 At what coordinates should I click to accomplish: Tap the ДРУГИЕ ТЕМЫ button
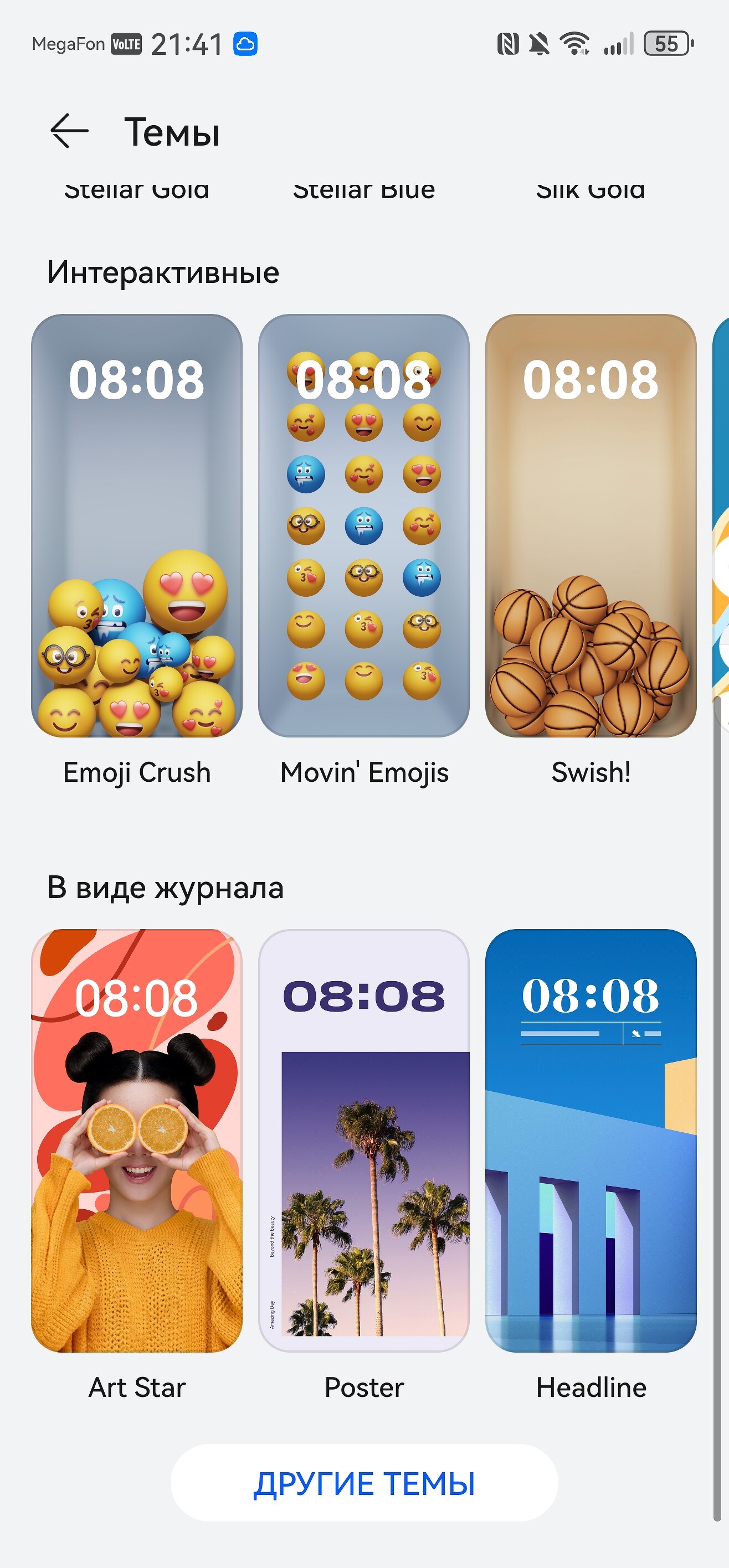pyautogui.click(x=363, y=1483)
